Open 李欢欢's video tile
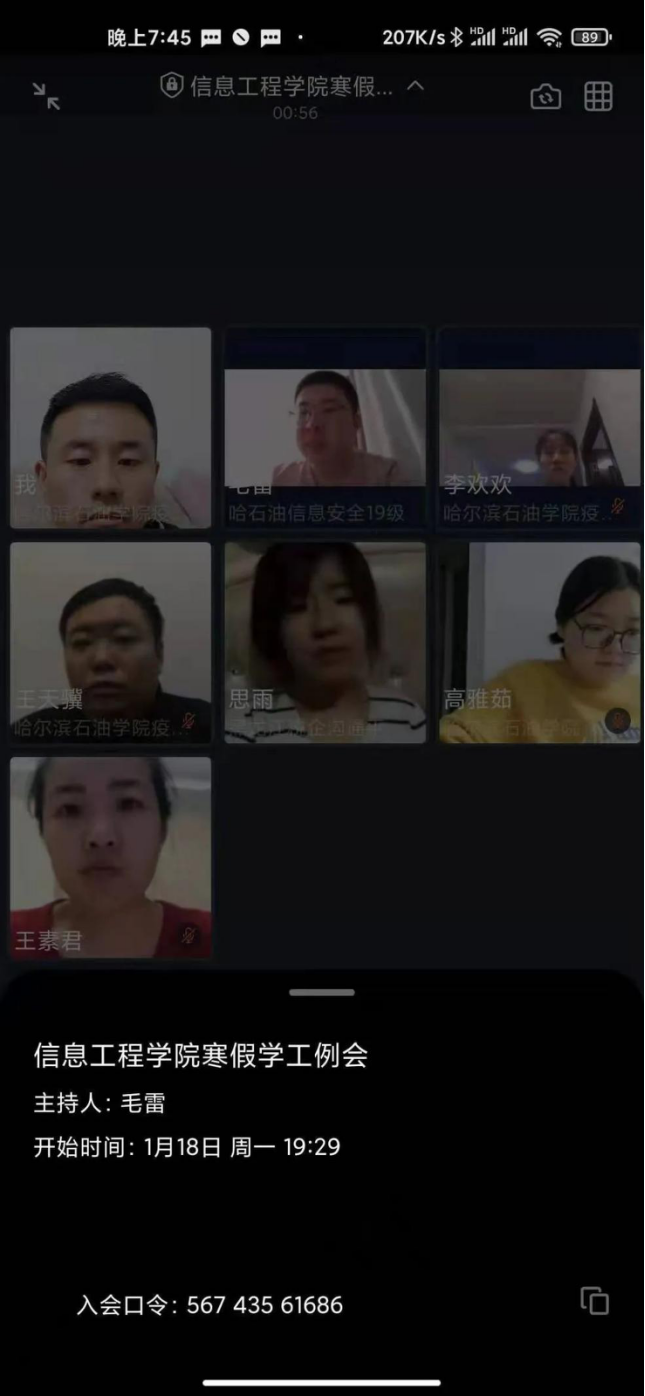This screenshot has height=1396, width=645. [x=540, y=428]
